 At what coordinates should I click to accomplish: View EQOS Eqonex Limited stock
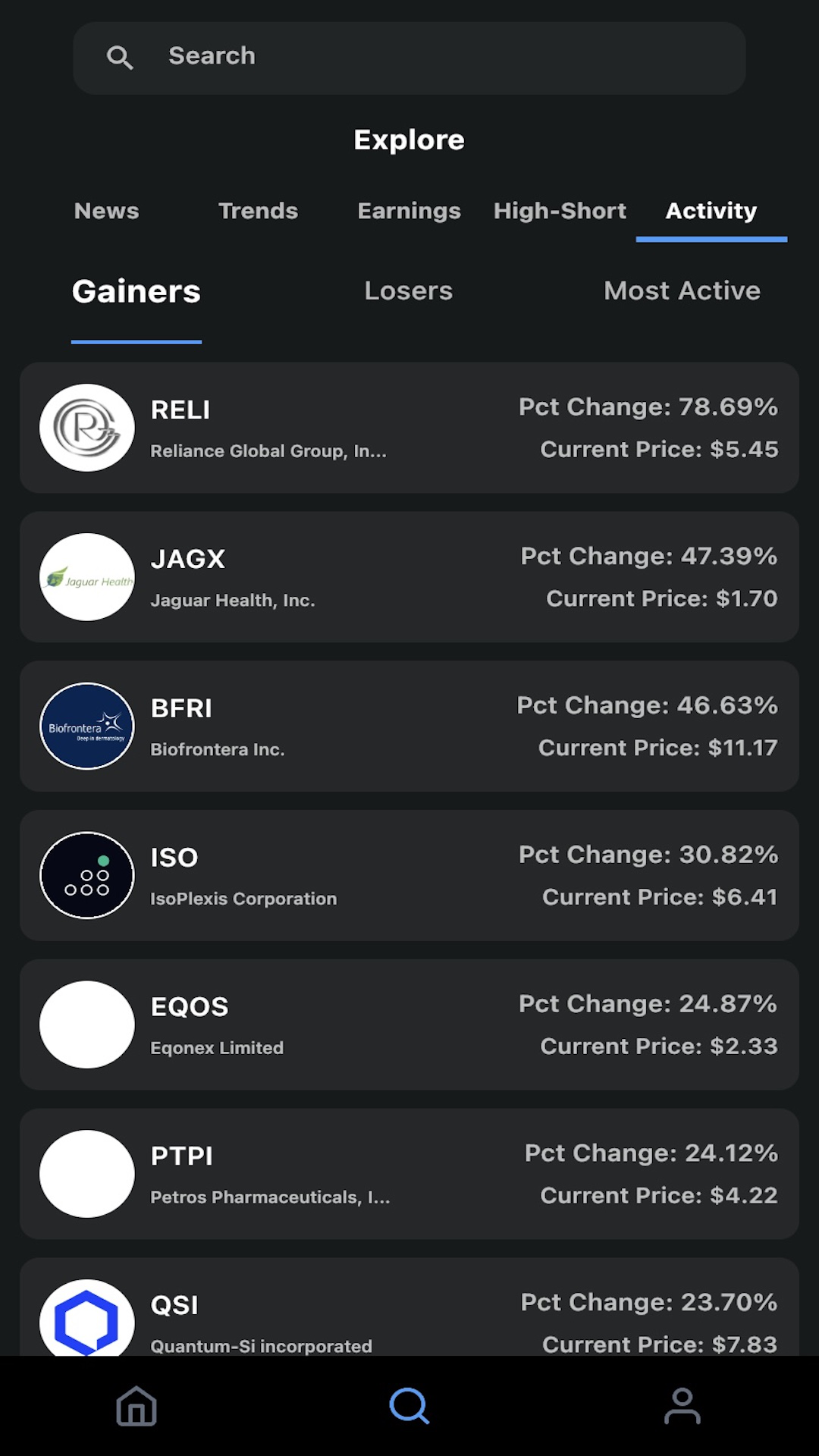[x=409, y=1025]
